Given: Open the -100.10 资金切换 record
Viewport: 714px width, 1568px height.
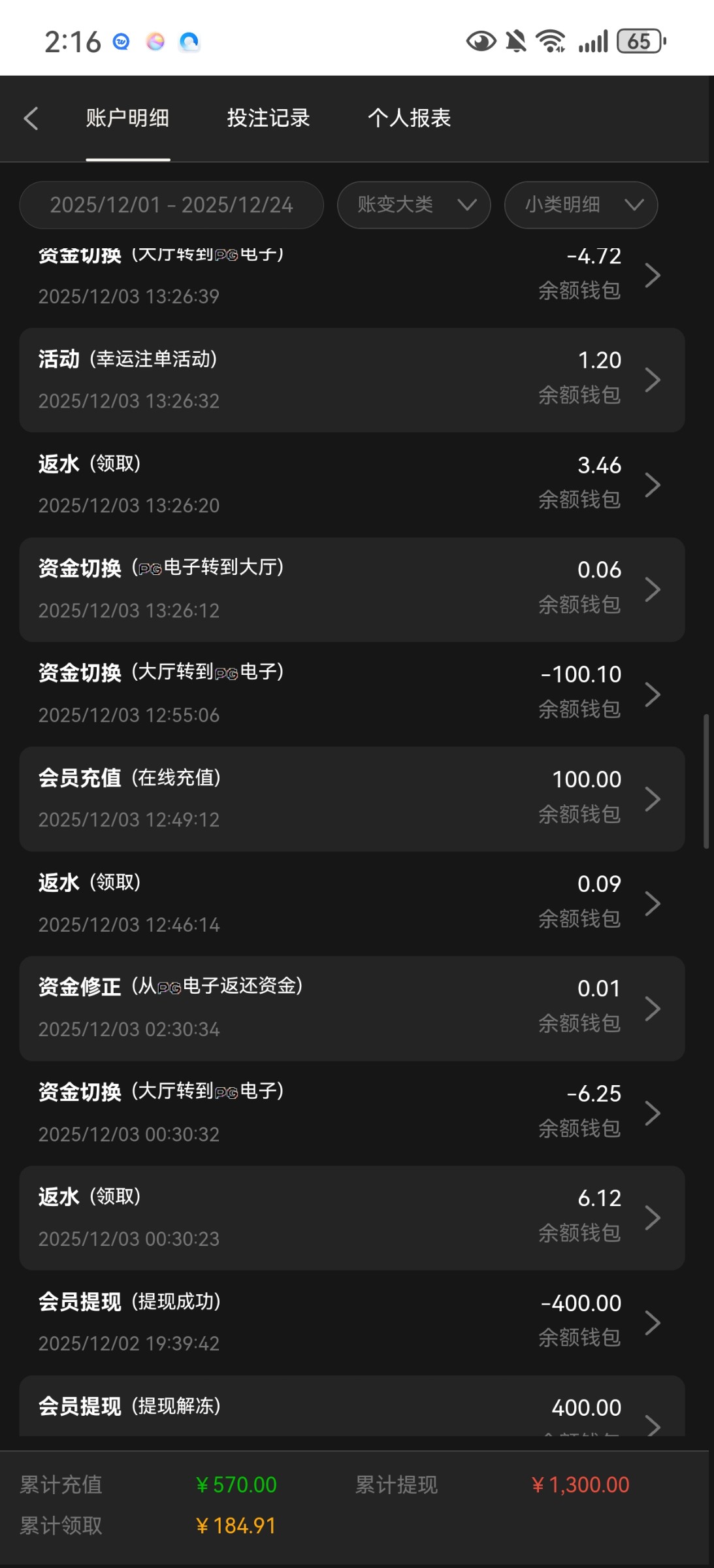Looking at the screenshot, I should point(351,694).
